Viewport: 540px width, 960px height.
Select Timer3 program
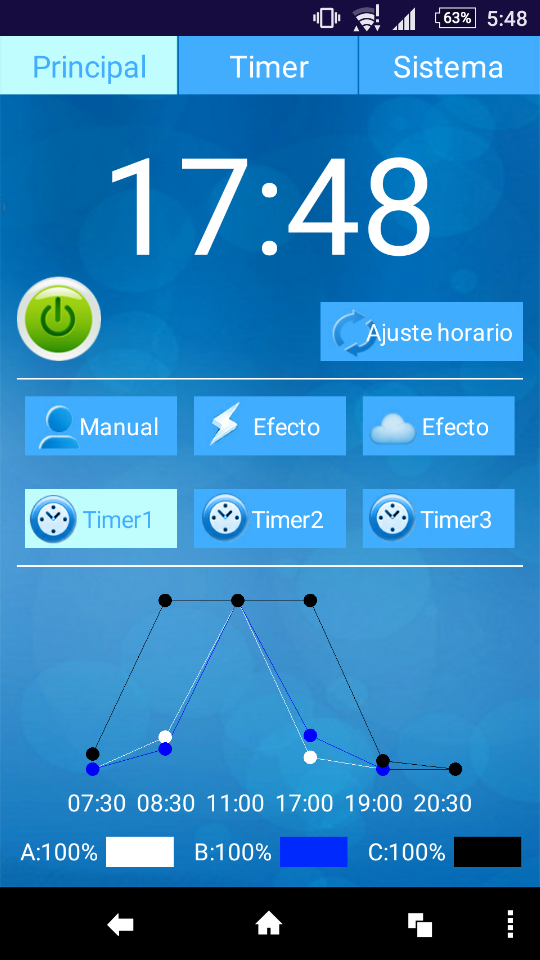438,519
